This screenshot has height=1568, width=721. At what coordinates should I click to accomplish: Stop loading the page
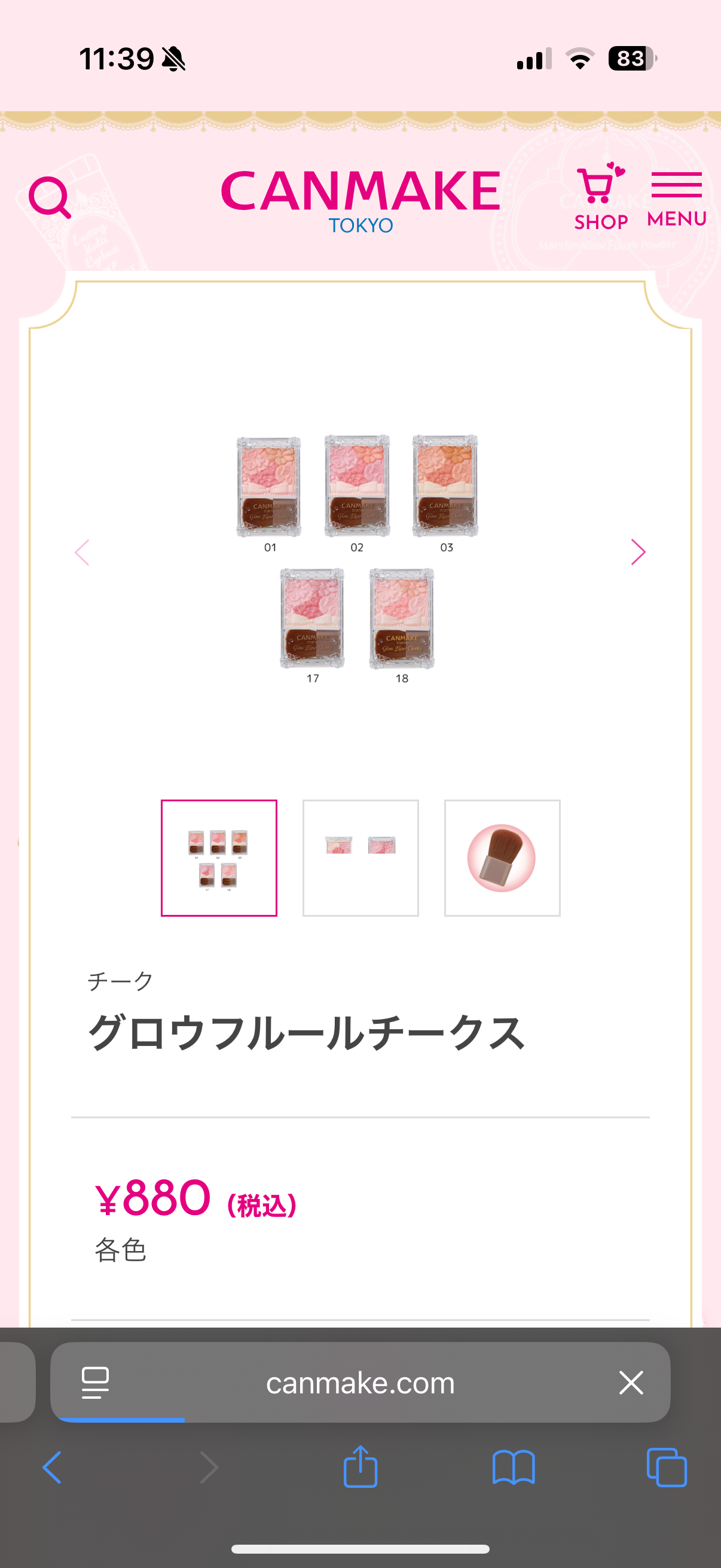[x=631, y=1383]
